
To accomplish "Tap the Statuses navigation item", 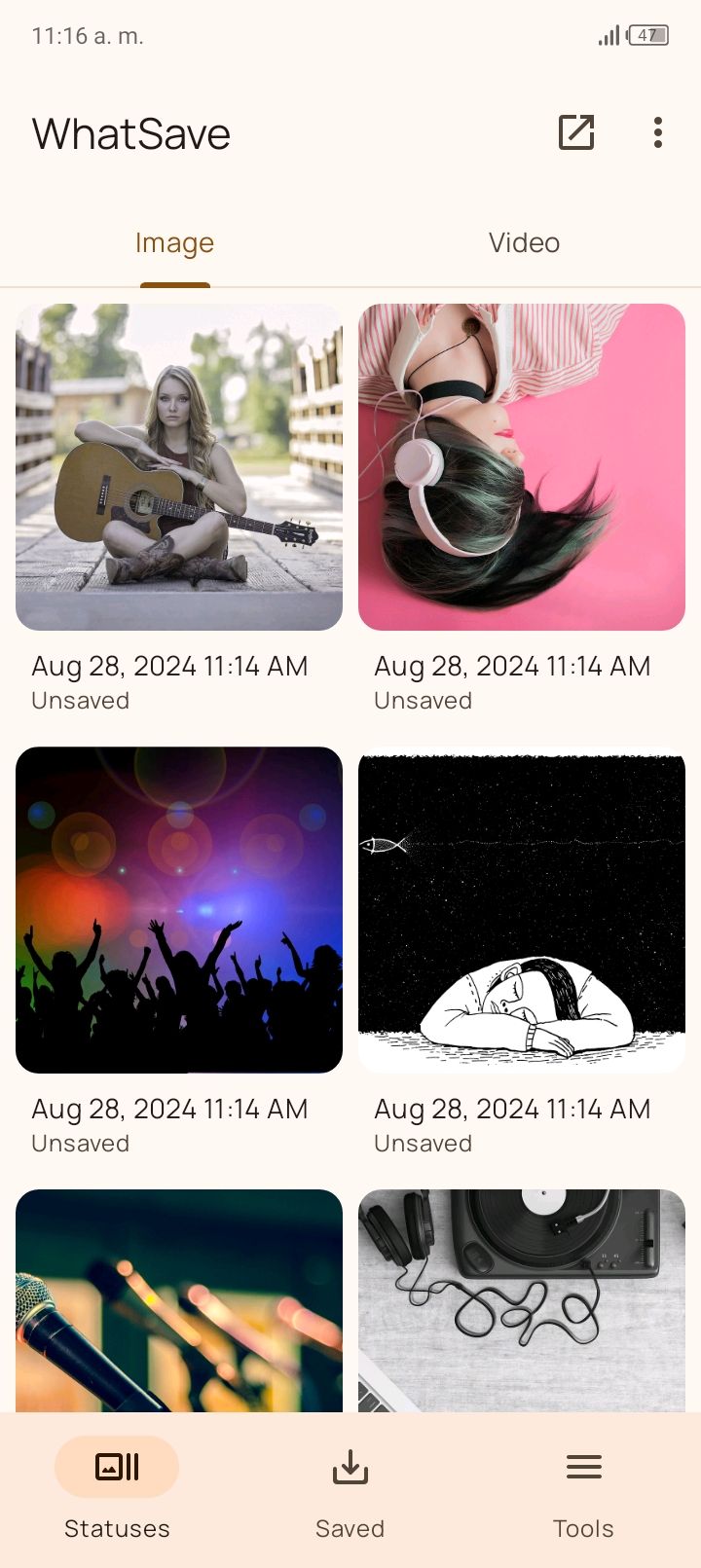I will (x=117, y=1484).
